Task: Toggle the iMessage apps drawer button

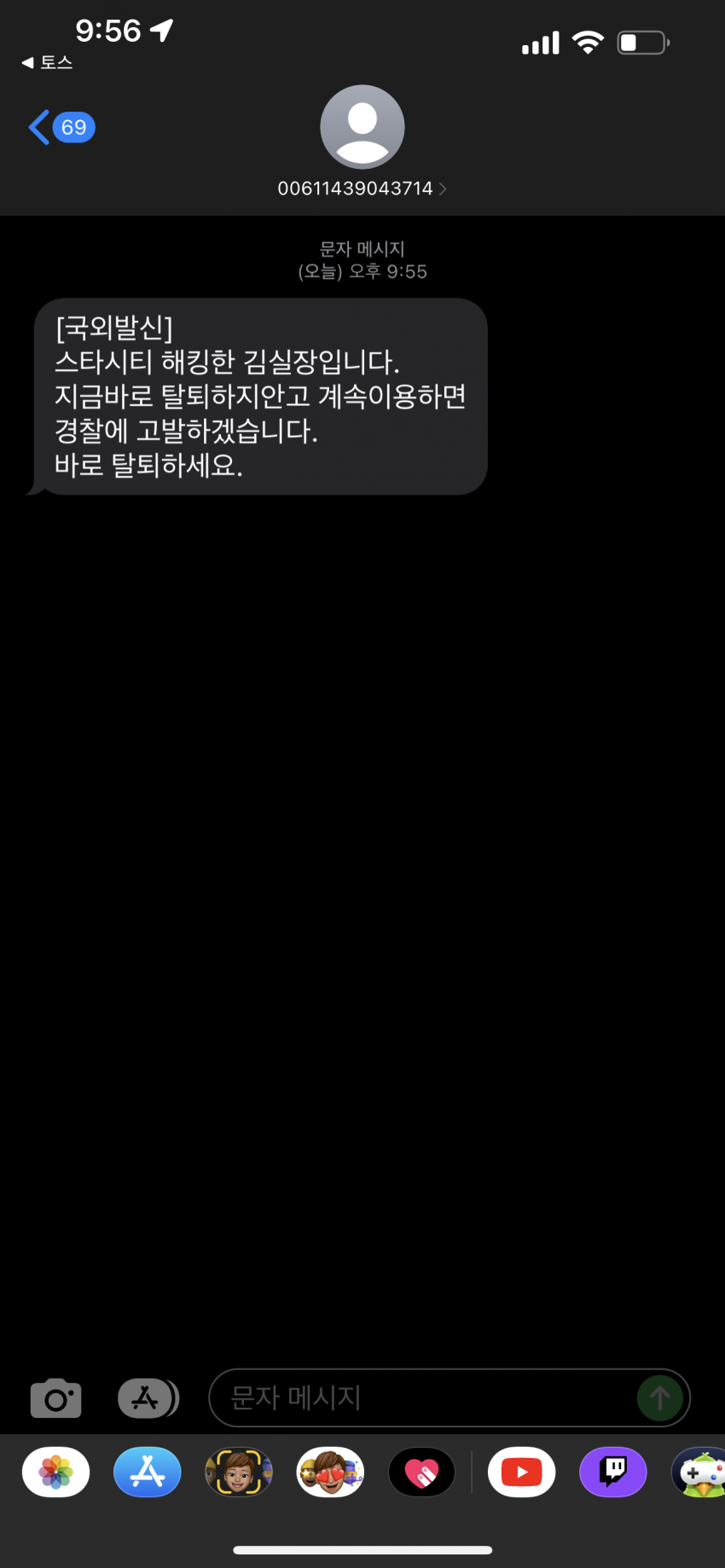Action: click(148, 1397)
